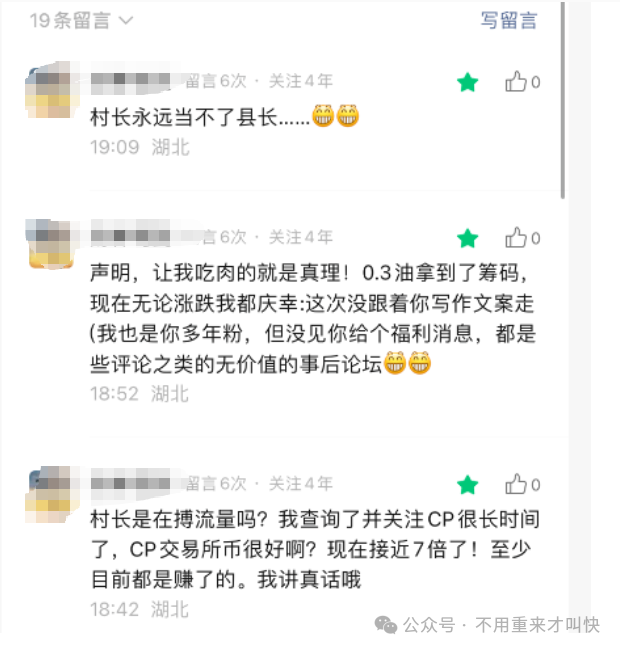Open the avatar of the 19:09 commenter
This screenshot has width=620, height=650.
[x=48, y=90]
